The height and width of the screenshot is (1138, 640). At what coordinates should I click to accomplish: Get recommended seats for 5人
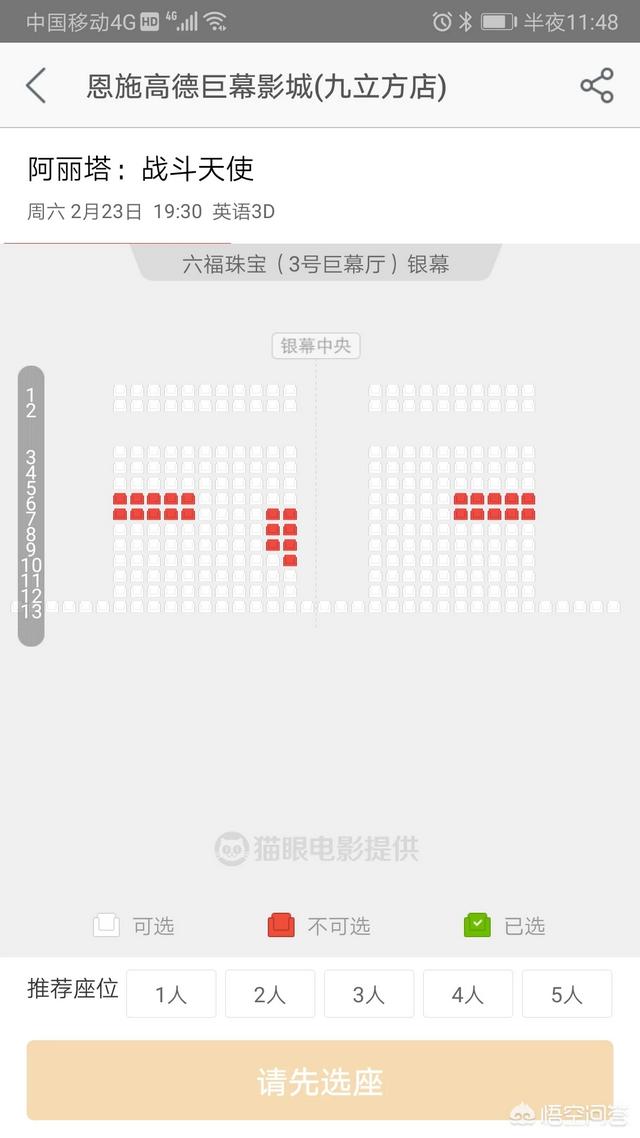tap(567, 994)
